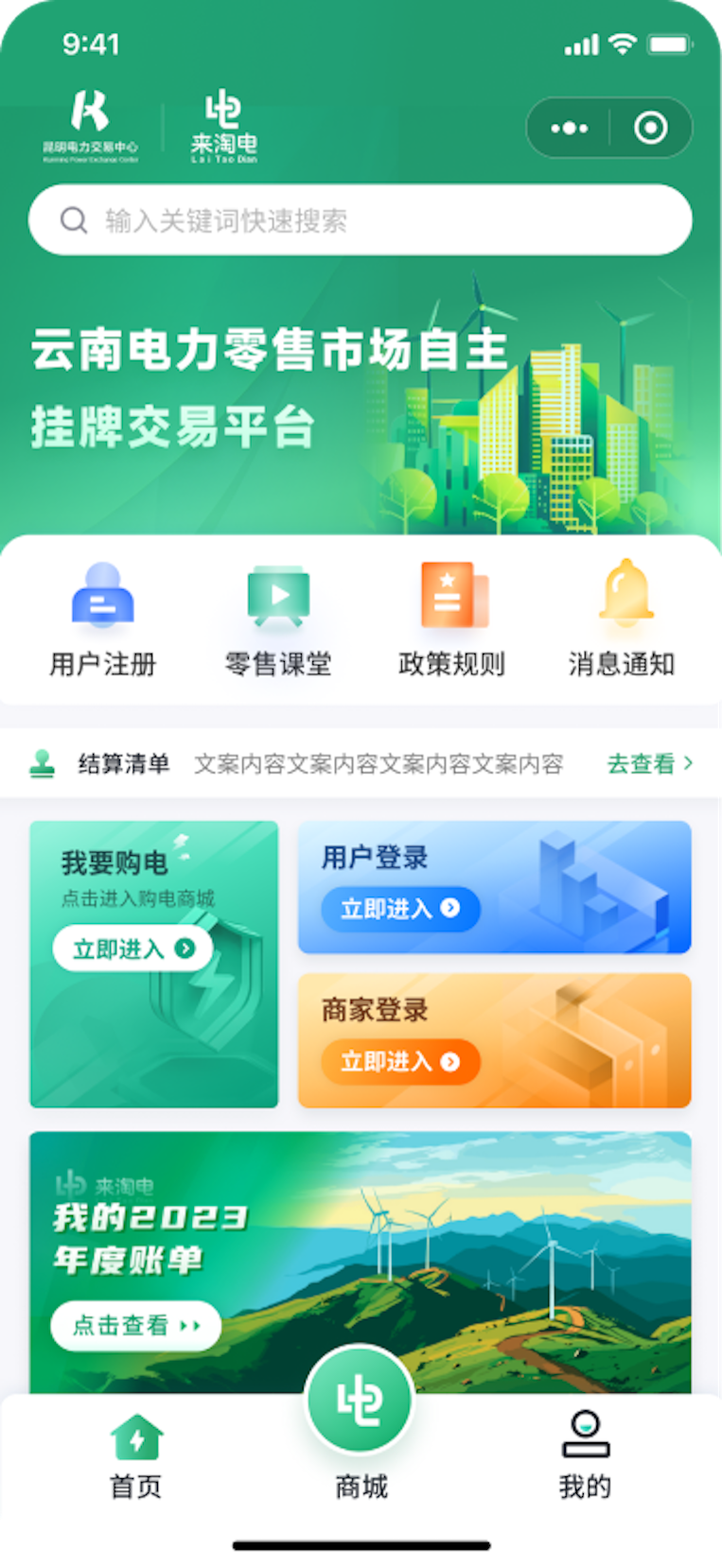Click the green 结算清单 stamp icon
722x1568 pixels.
coord(44,762)
